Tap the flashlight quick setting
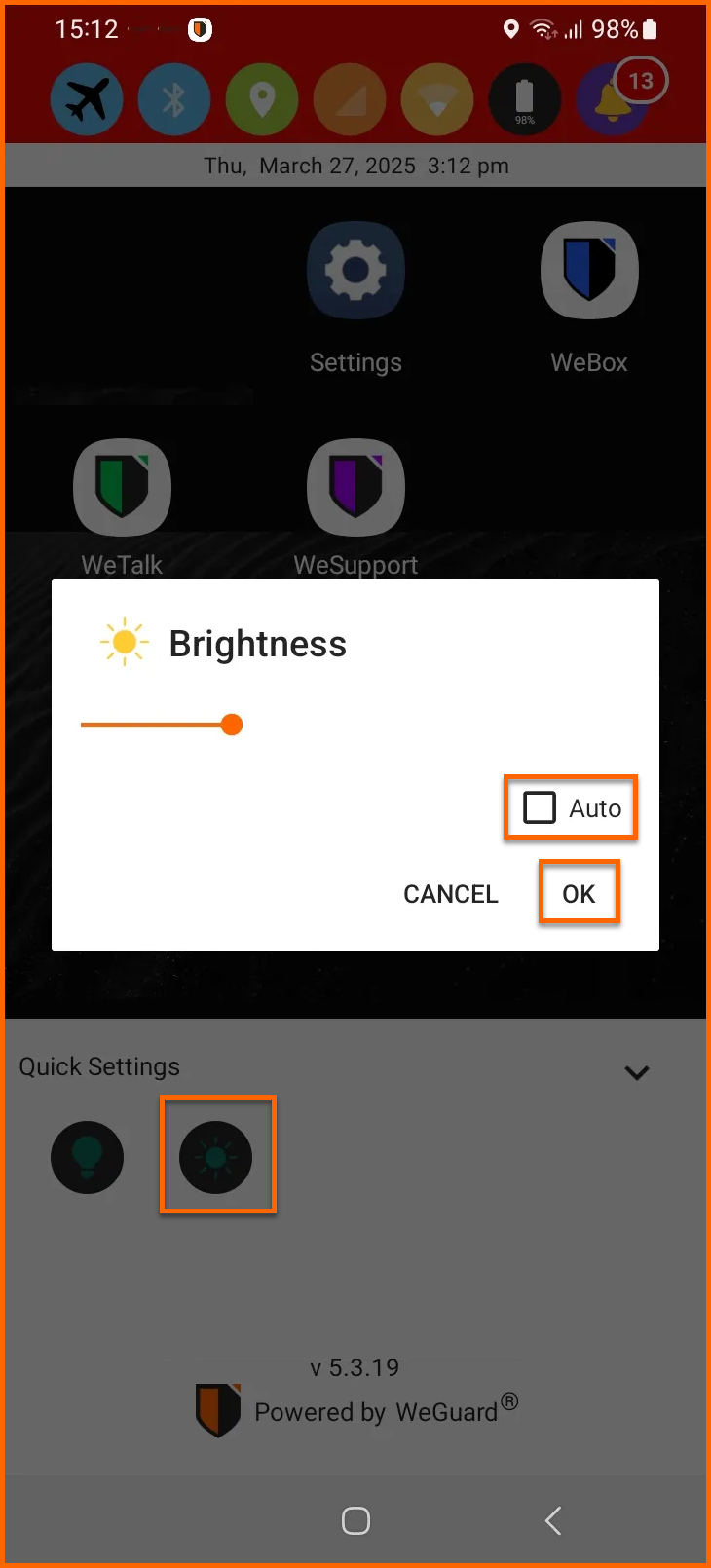711x1568 pixels. (x=88, y=1157)
